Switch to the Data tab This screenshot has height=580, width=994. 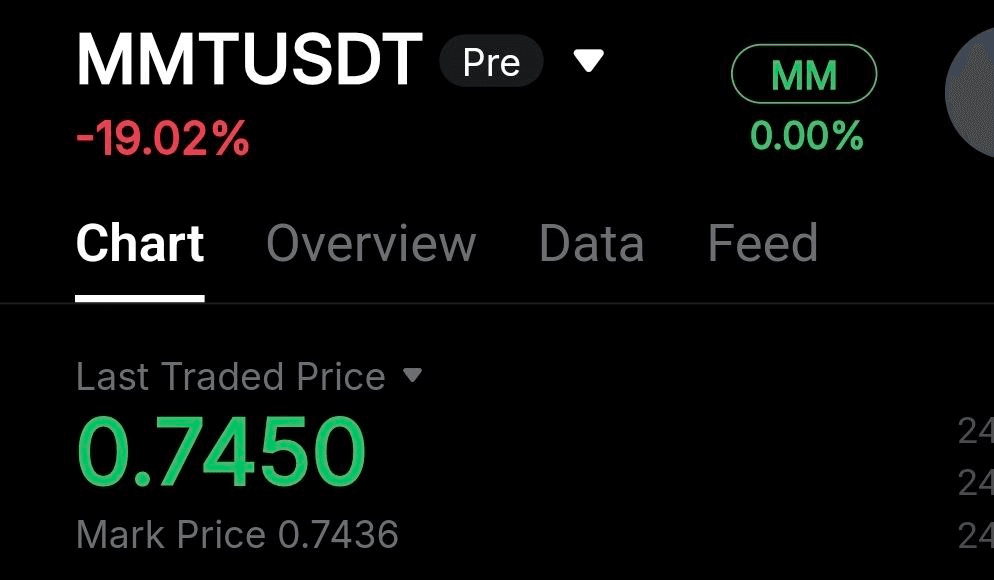tap(591, 244)
